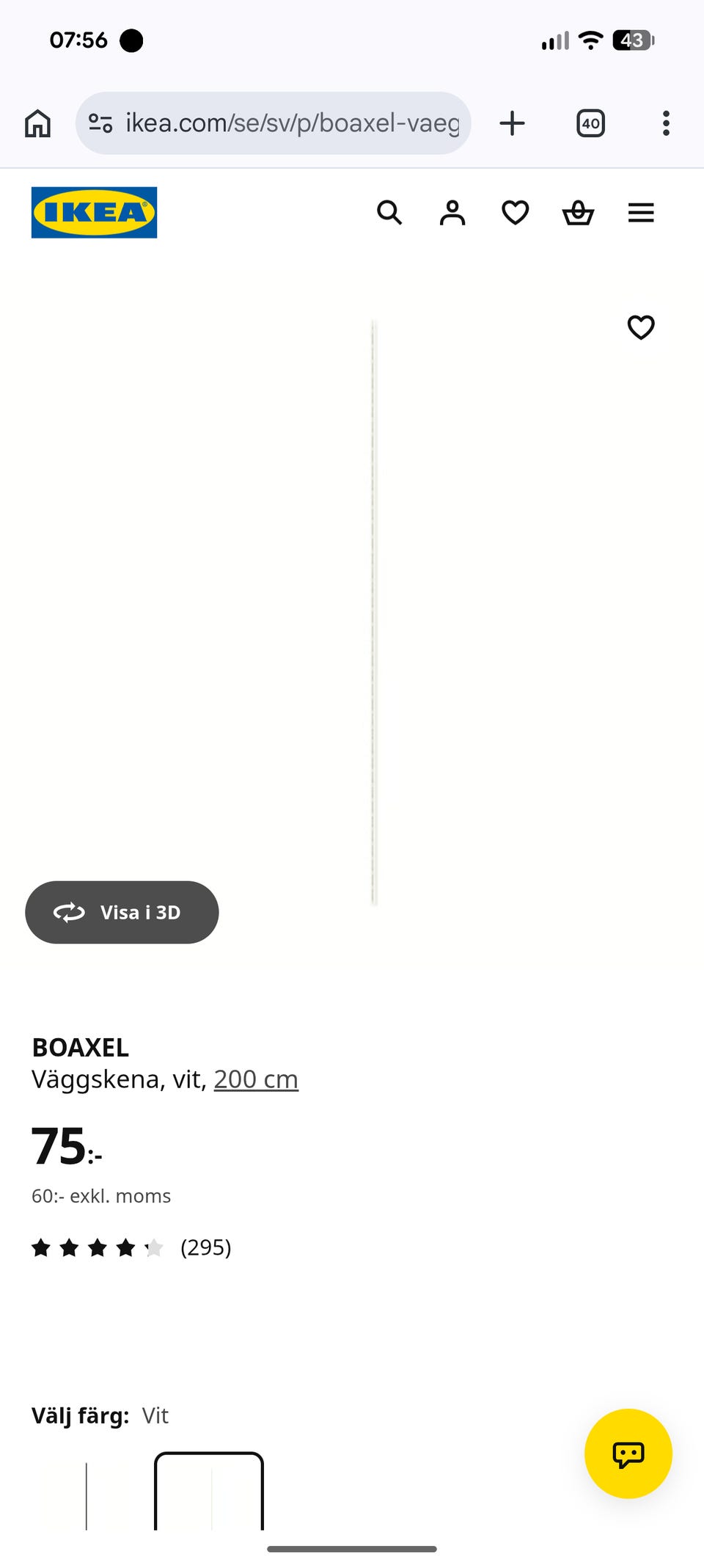
Task: Select the dark color variant
Action: click(87, 1491)
